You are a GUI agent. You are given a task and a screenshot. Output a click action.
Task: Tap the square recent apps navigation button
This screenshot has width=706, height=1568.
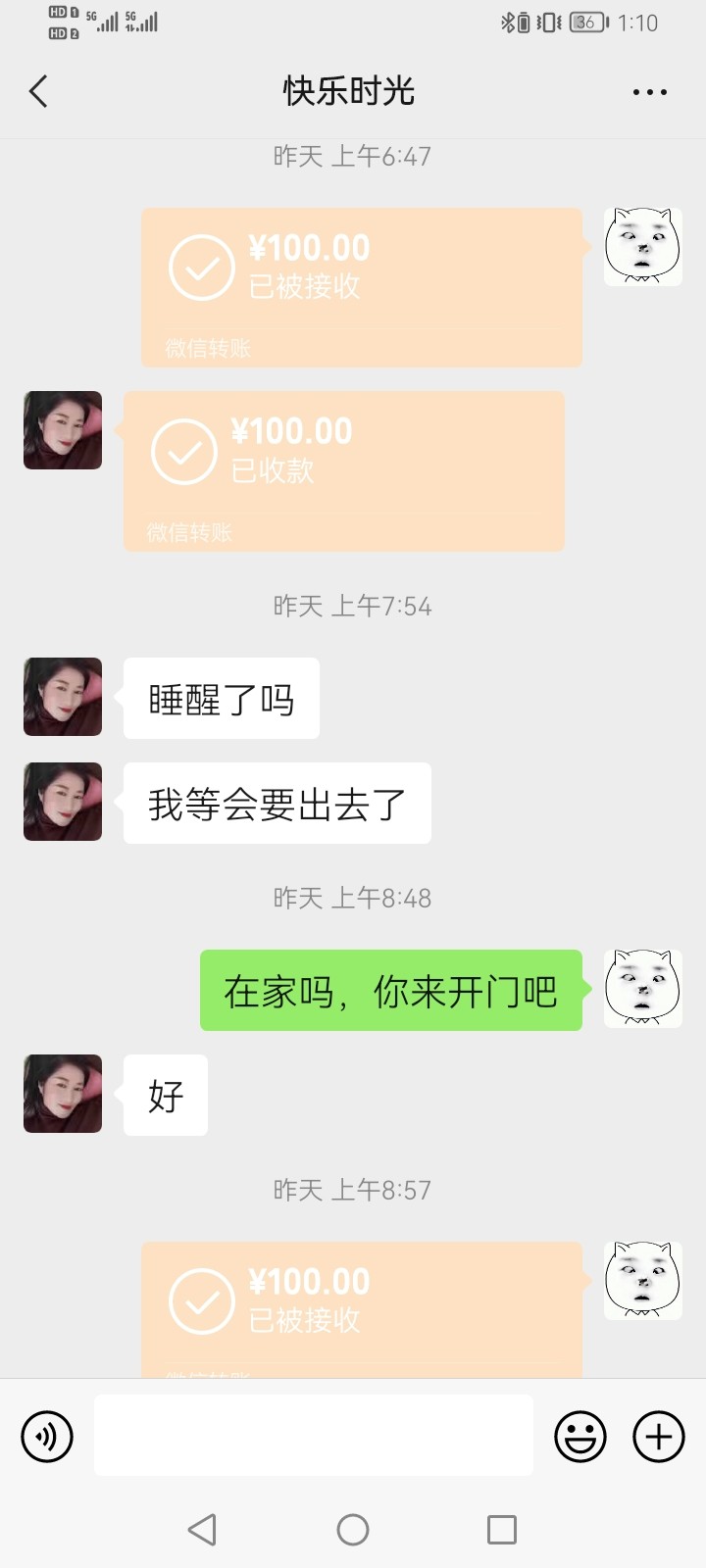(x=502, y=1529)
